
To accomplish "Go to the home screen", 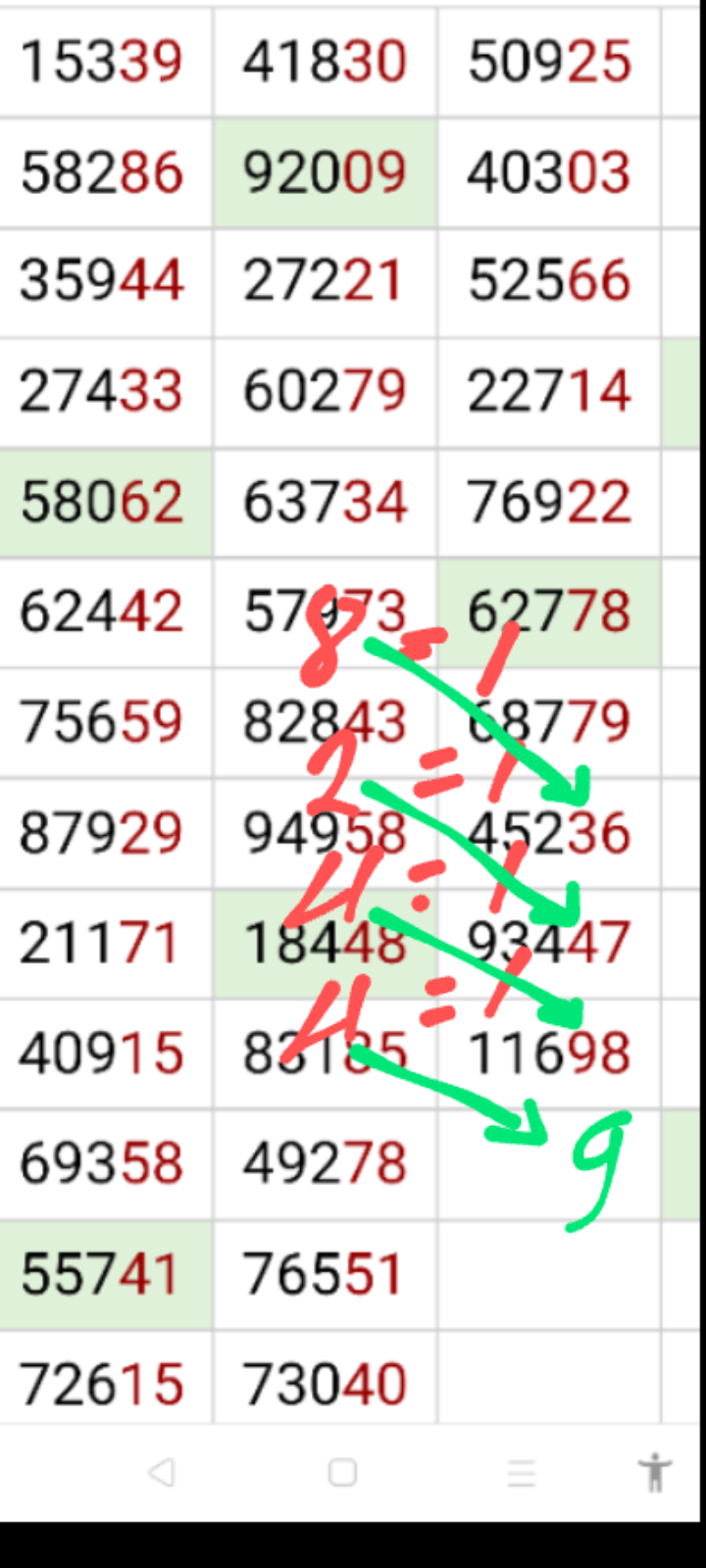I will (x=342, y=1472).
